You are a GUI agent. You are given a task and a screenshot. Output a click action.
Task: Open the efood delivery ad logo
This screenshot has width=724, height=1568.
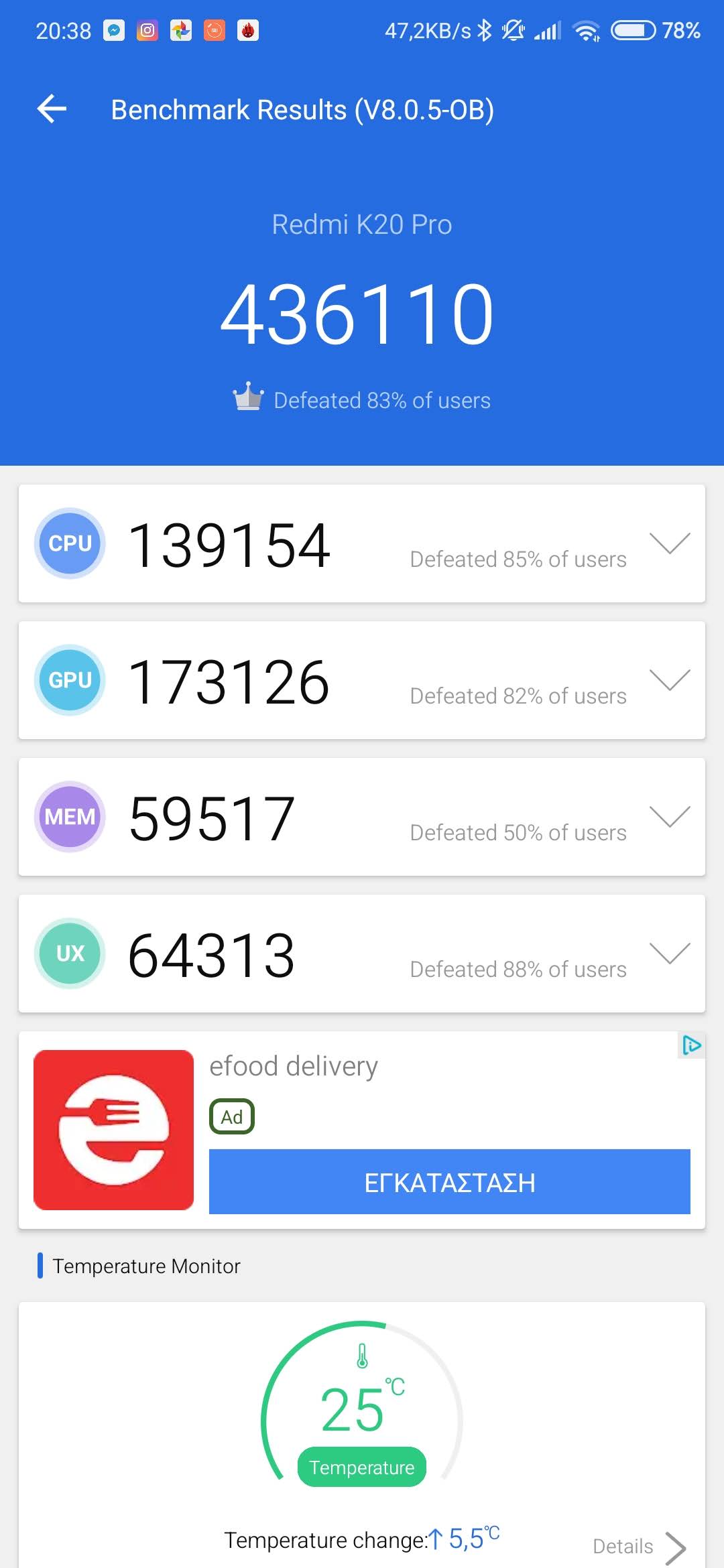(114, 1130)
